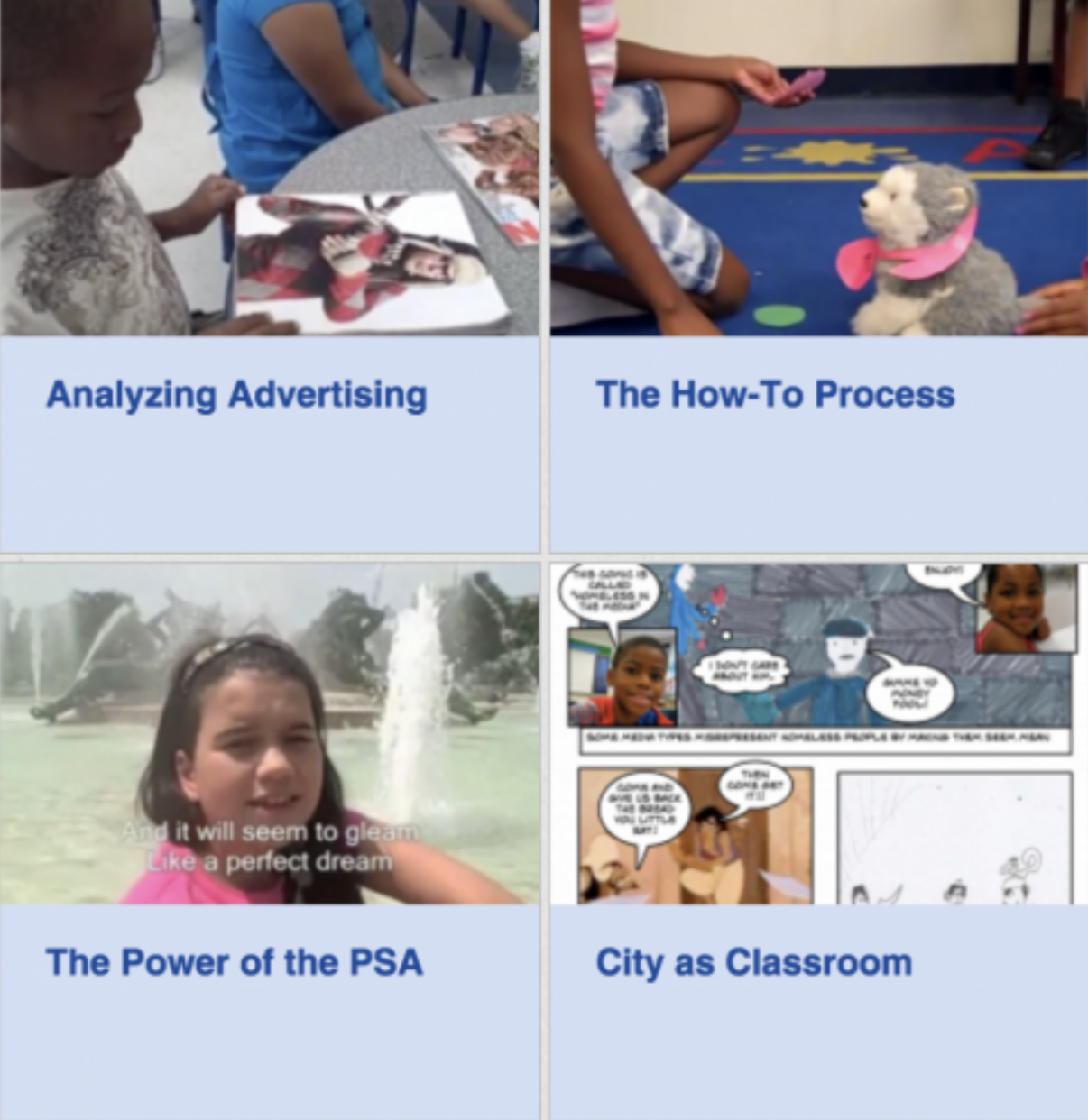Open the Analyzing Advertising card
Image resolution: width=1088 pixels, height=1120 pixels.
236,395
